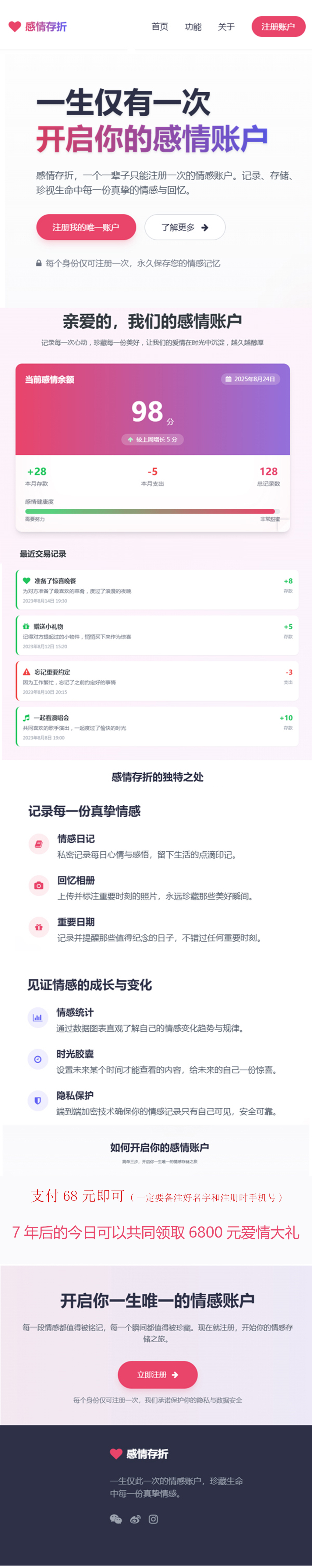This screenshot has width=312, height=1568.
Task: Open 忘记重要约定 transaction record
Action: [157, 681]
